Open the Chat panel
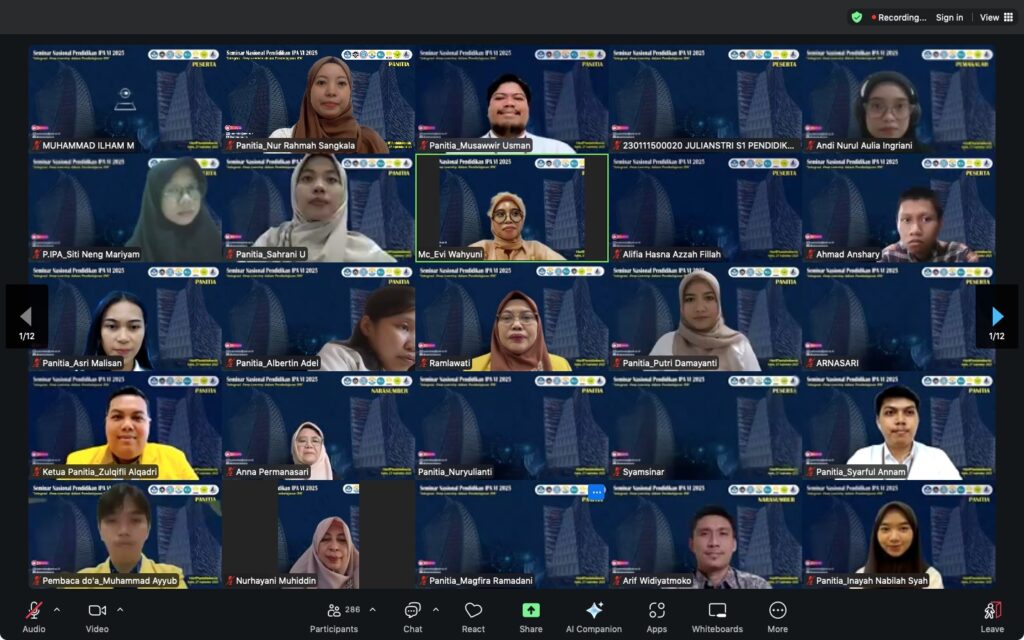 click(412, 611)
